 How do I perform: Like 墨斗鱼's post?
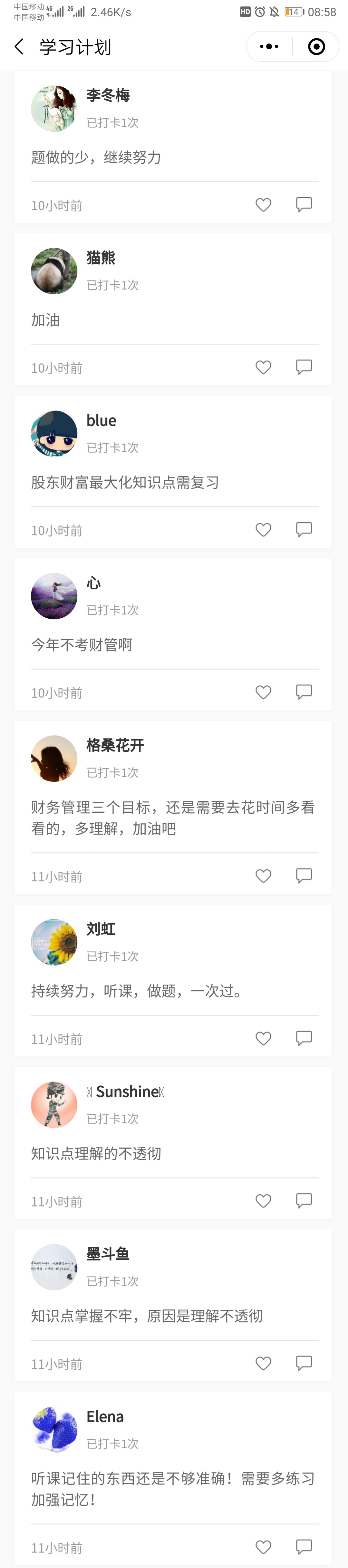(264, 1364)
